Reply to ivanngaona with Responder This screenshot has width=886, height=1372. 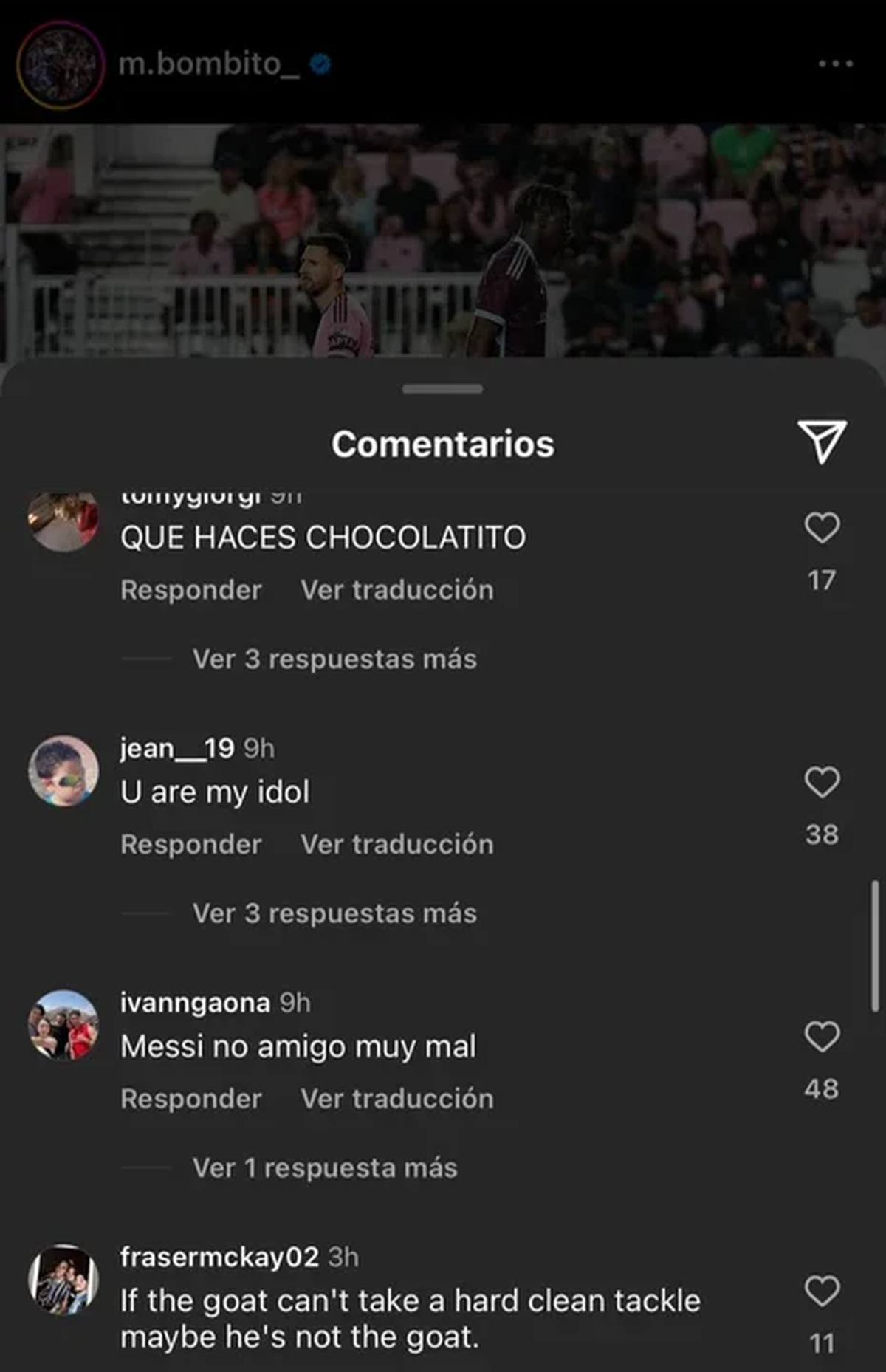pyautogui.click(x=190, y=1099)
